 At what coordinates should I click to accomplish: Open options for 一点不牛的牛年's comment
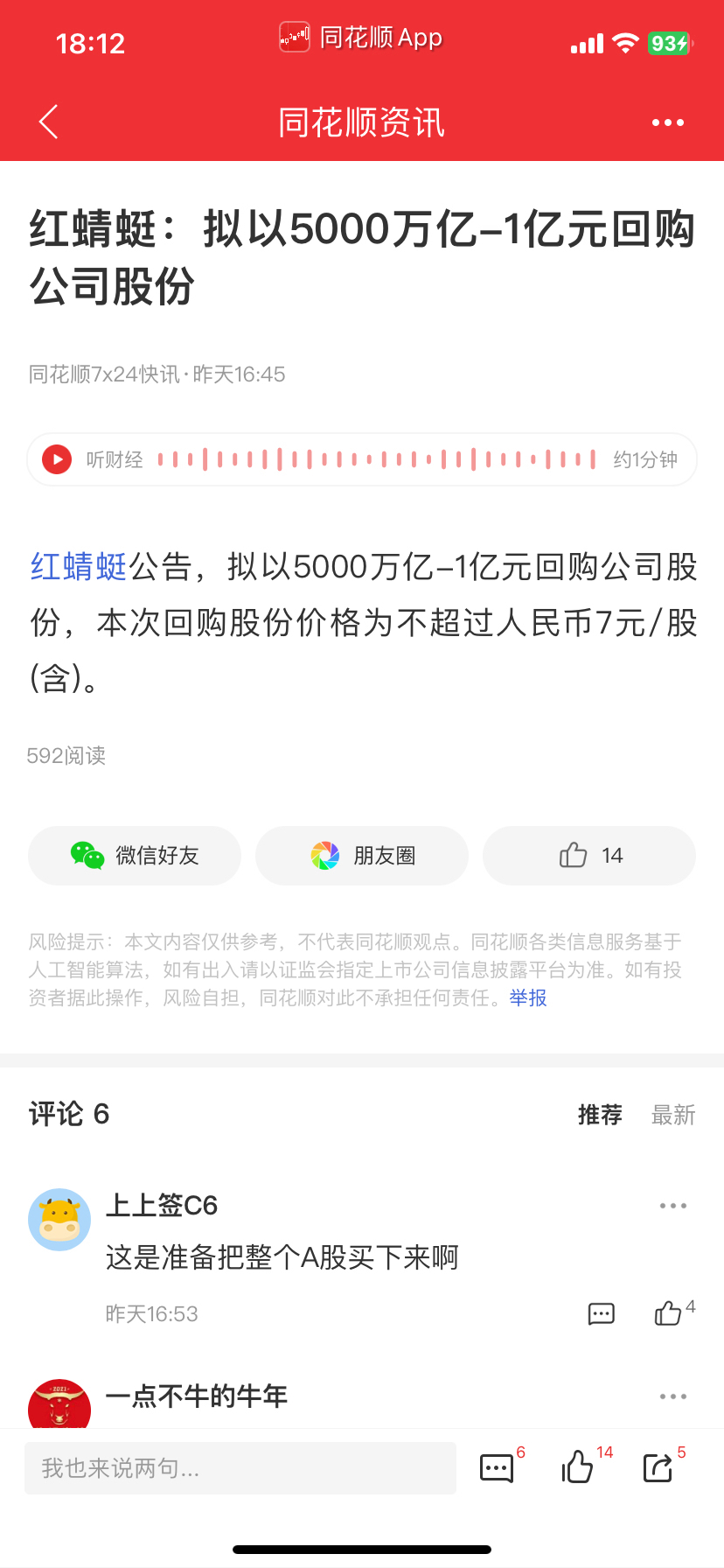click(x=672, y=1396)
